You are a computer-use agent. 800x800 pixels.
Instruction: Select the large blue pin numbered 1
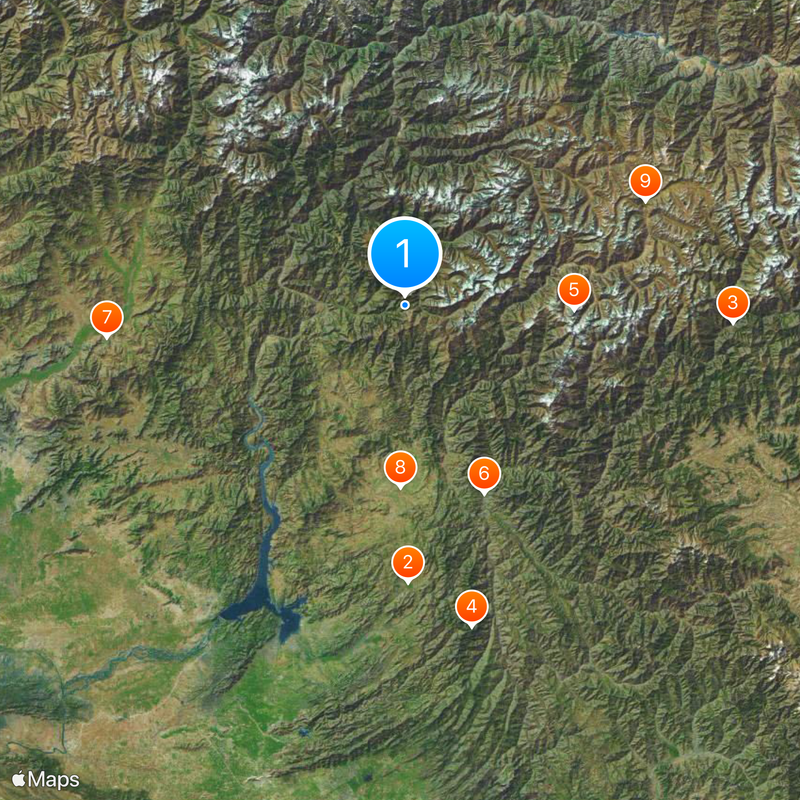405,254
